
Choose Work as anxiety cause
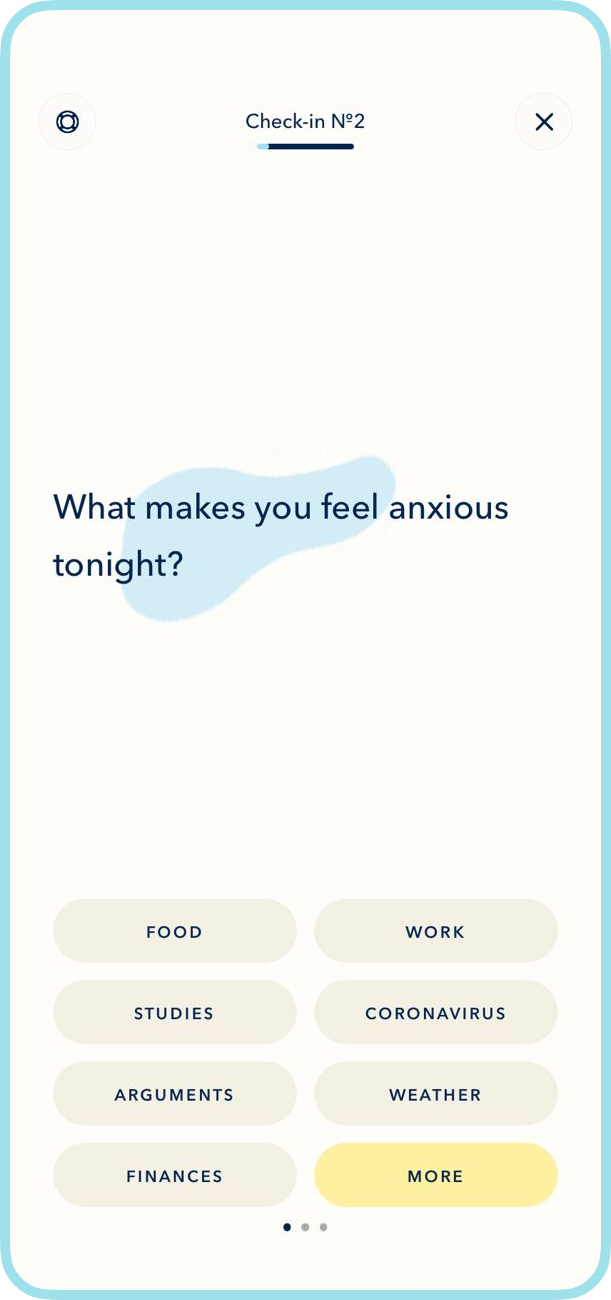point(435,931)
